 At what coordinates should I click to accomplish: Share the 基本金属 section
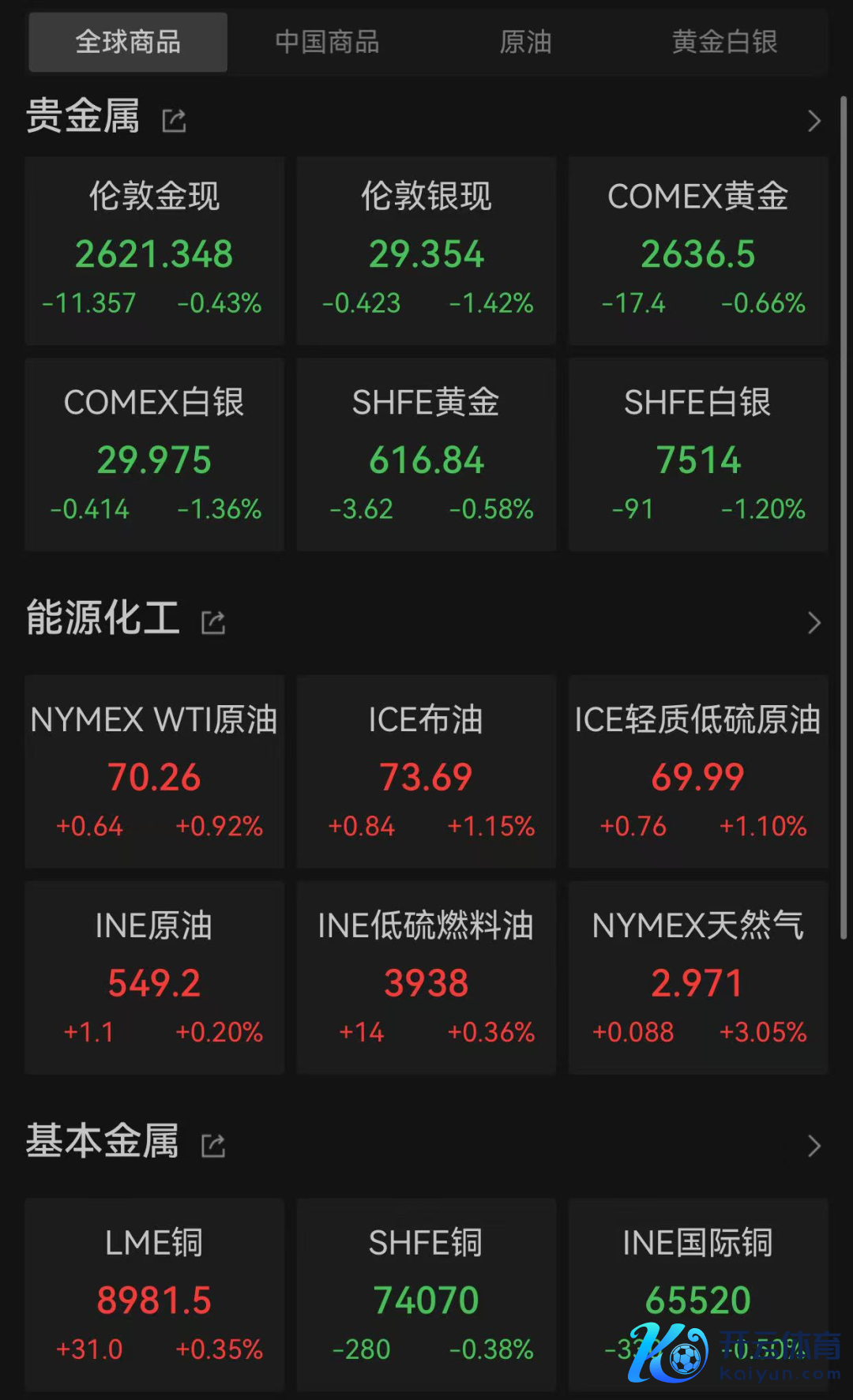213,1146
